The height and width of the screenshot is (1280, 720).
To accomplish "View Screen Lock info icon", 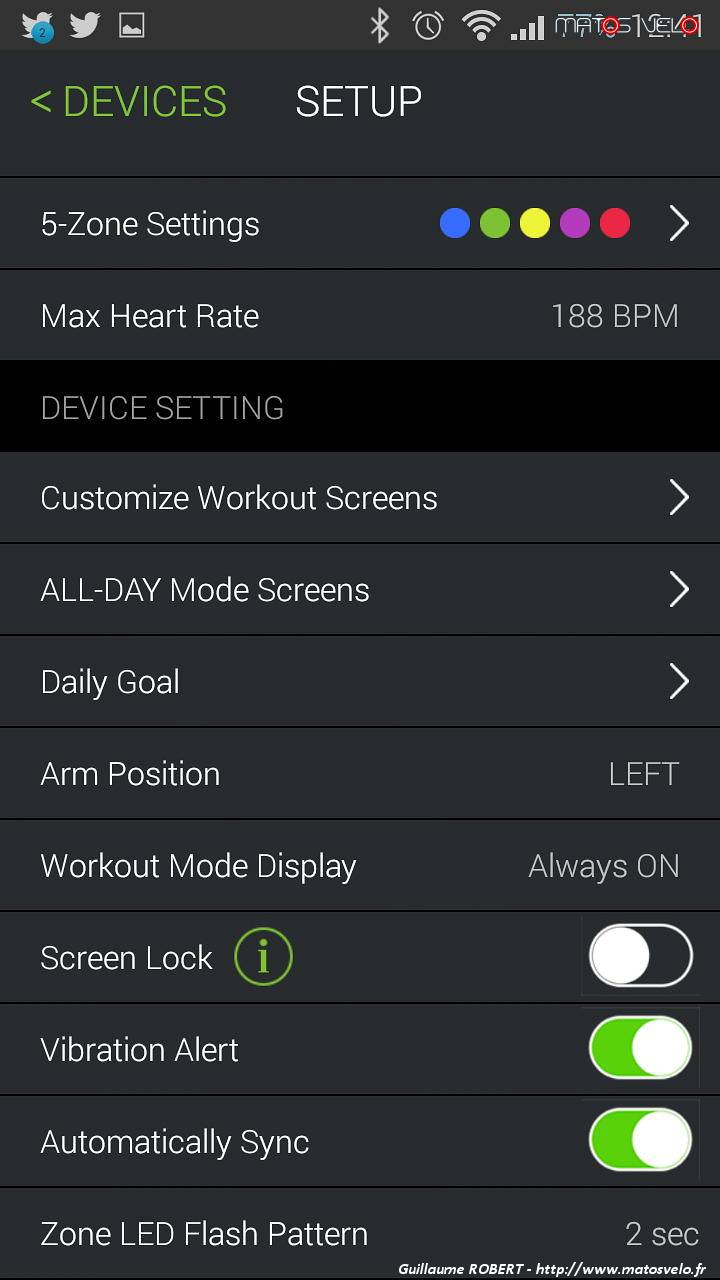I will click(x=263, y=957).
